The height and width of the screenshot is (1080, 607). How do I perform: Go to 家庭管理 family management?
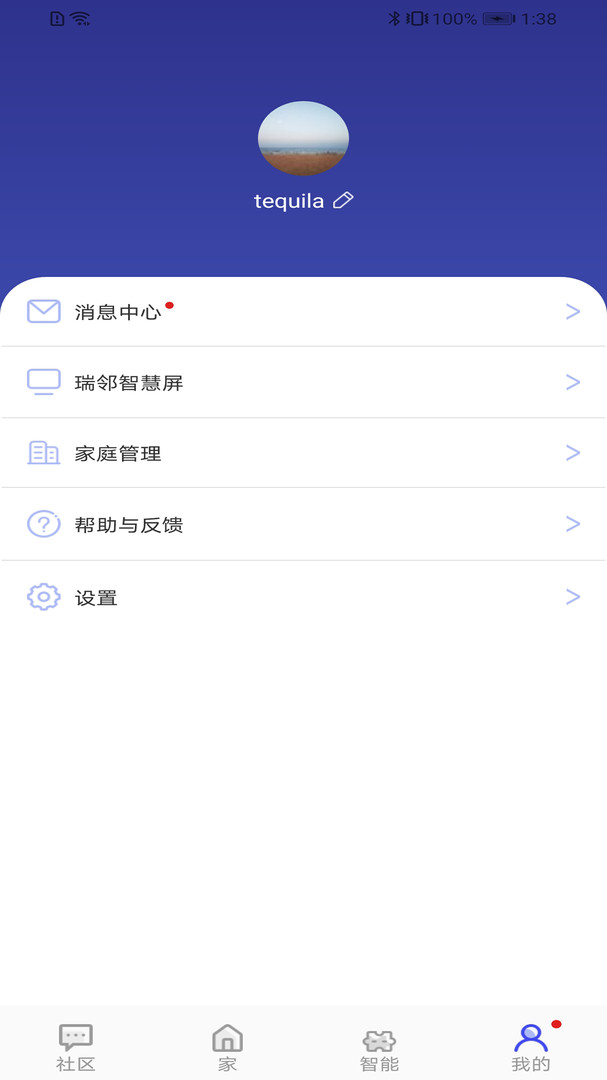click(x=303, y=453)
